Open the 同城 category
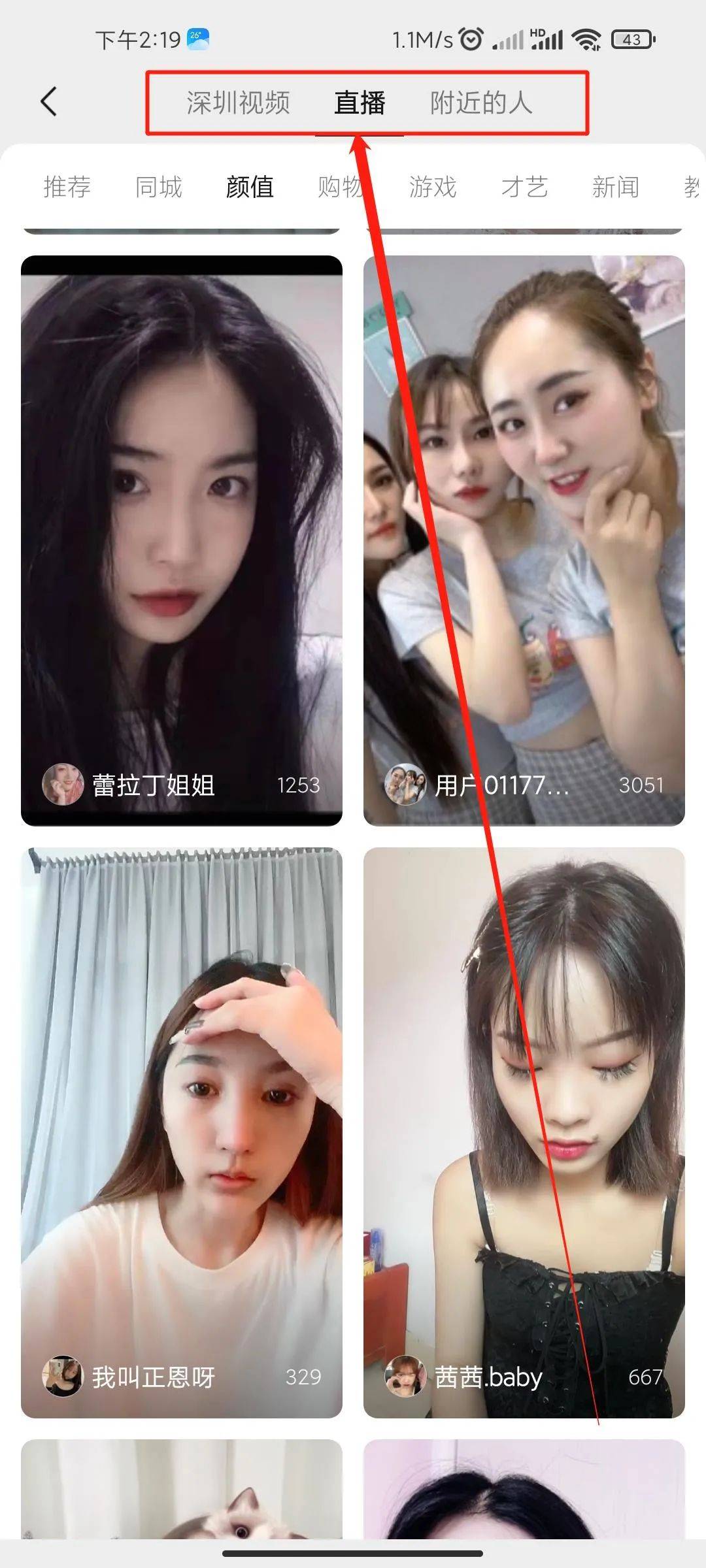This screenshot has height=1568, width=706. click(158, 187)
